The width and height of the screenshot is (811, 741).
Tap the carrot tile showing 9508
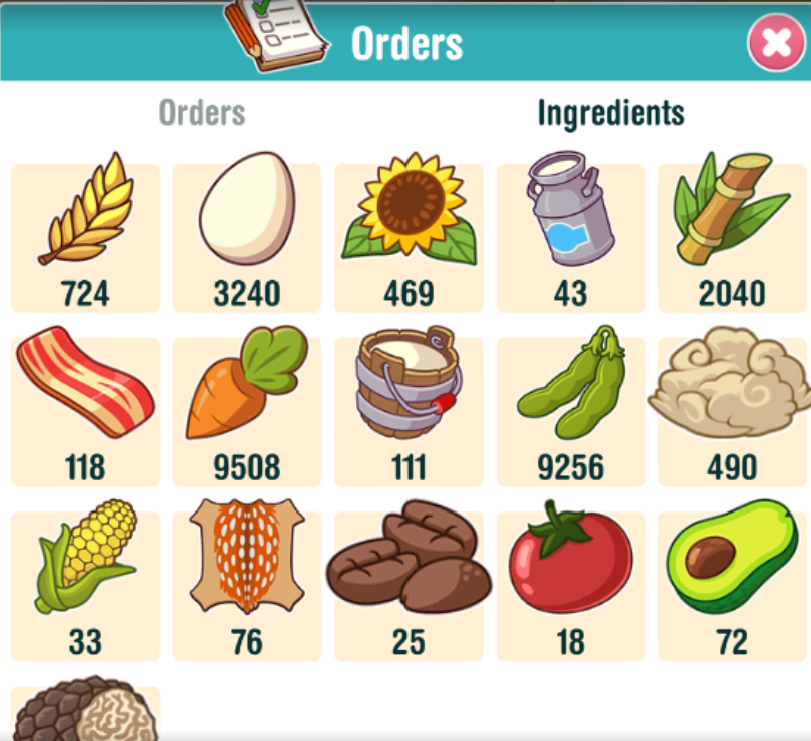pos(247,411)
